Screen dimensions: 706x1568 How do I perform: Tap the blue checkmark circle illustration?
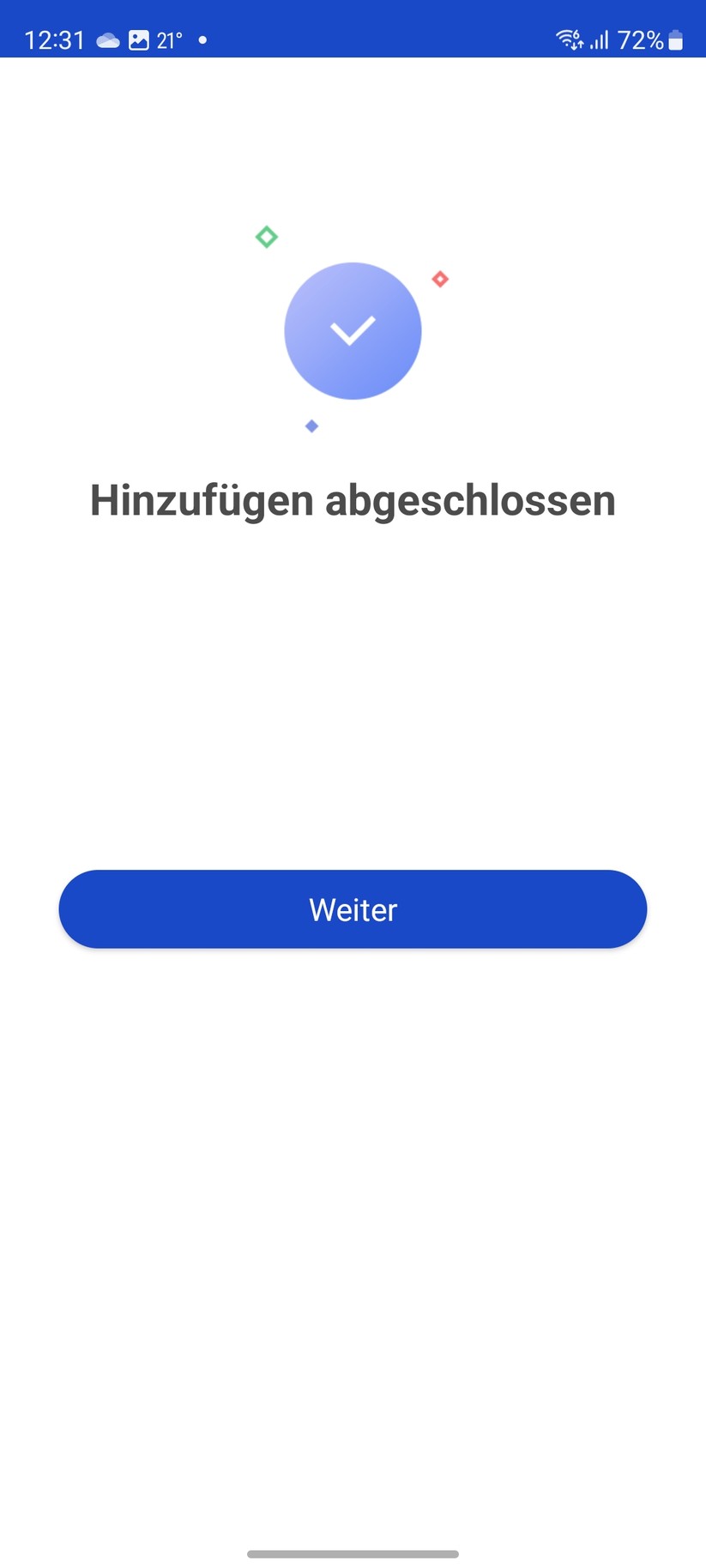point(353,331)
